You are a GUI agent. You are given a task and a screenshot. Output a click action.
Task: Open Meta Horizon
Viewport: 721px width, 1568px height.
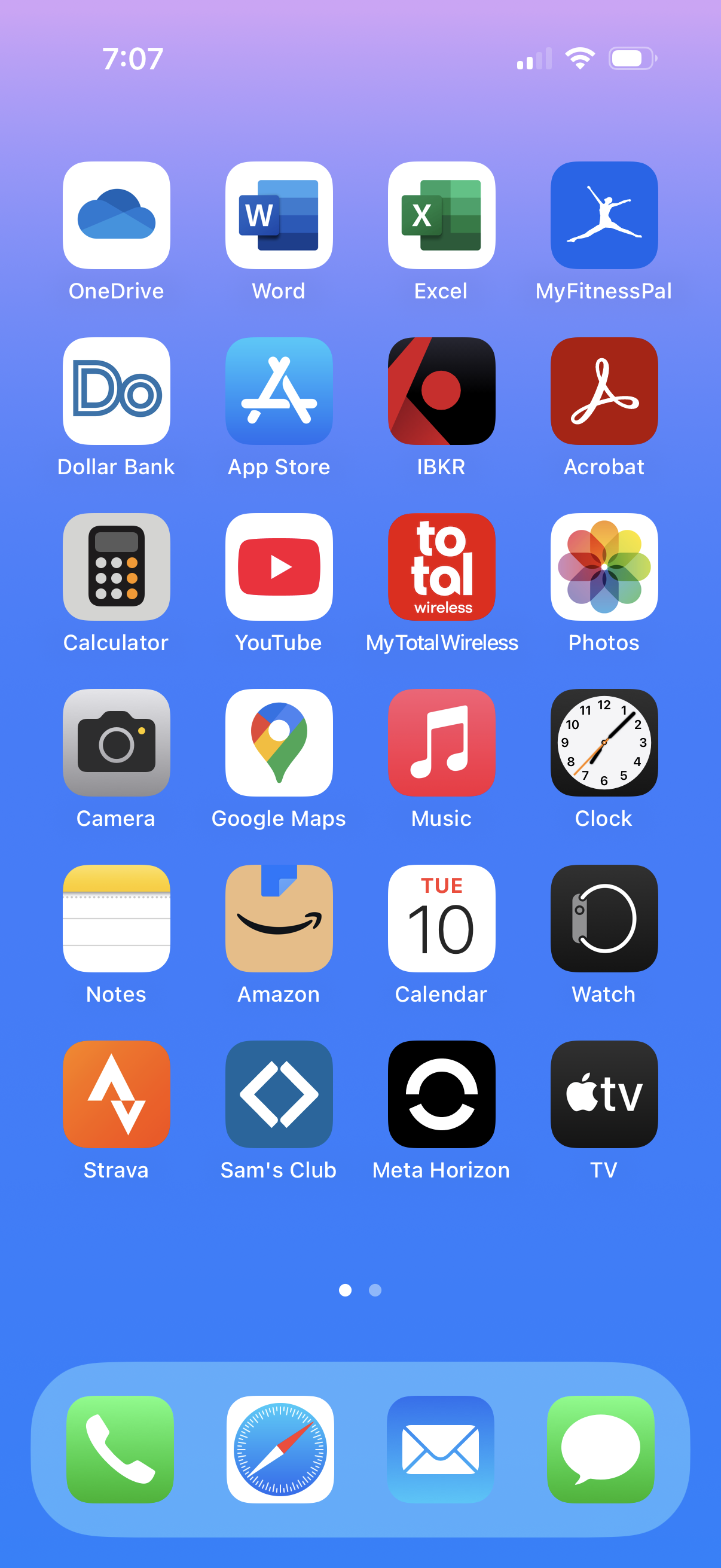441,1094
